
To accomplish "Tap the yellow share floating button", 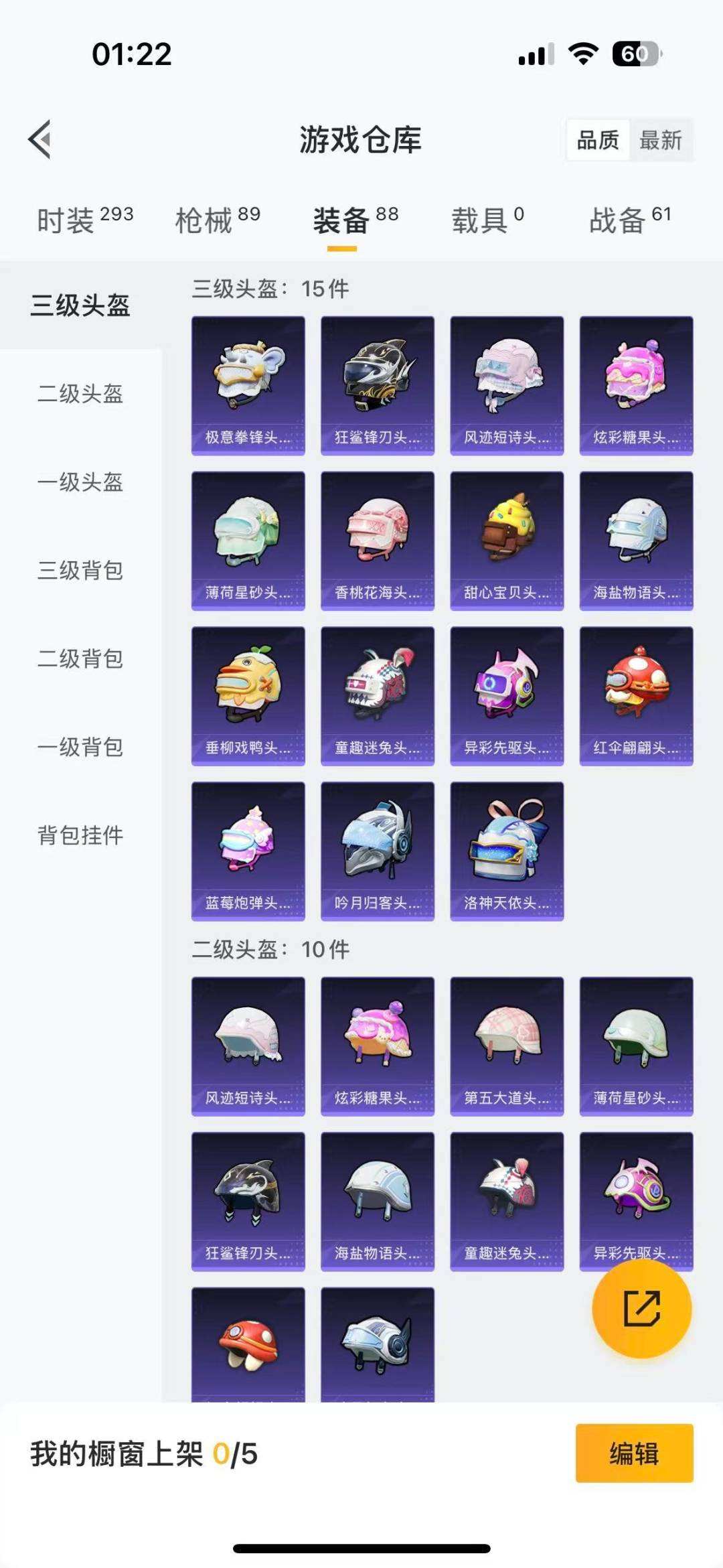I will 641,1308.
